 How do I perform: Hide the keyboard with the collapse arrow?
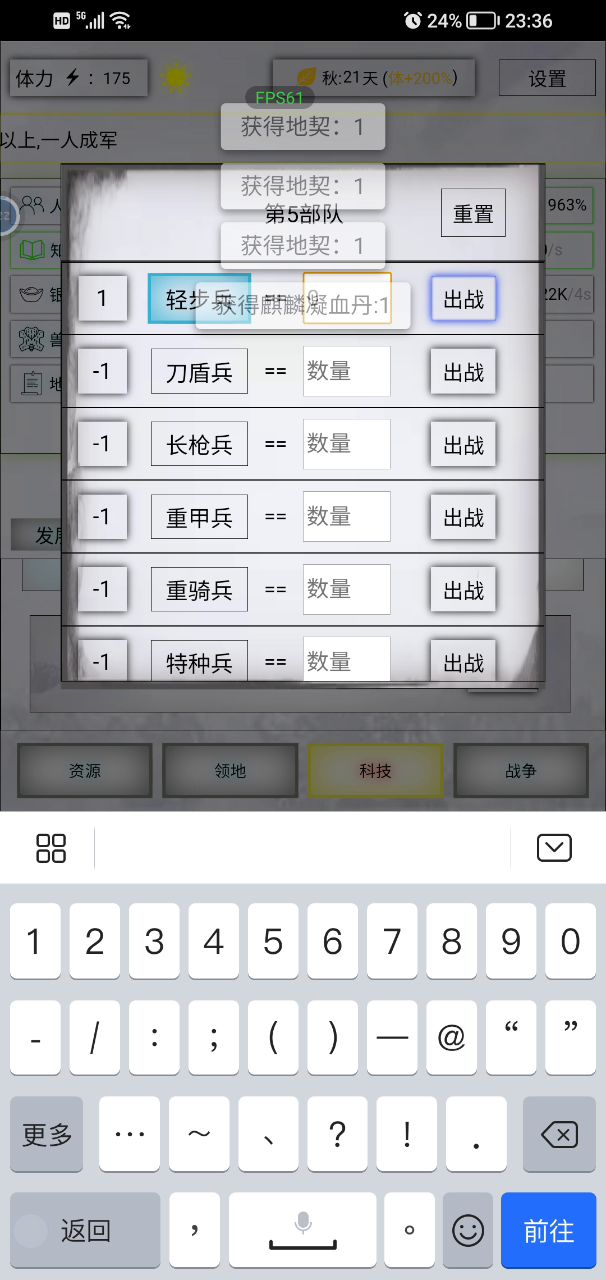point(554,848)
